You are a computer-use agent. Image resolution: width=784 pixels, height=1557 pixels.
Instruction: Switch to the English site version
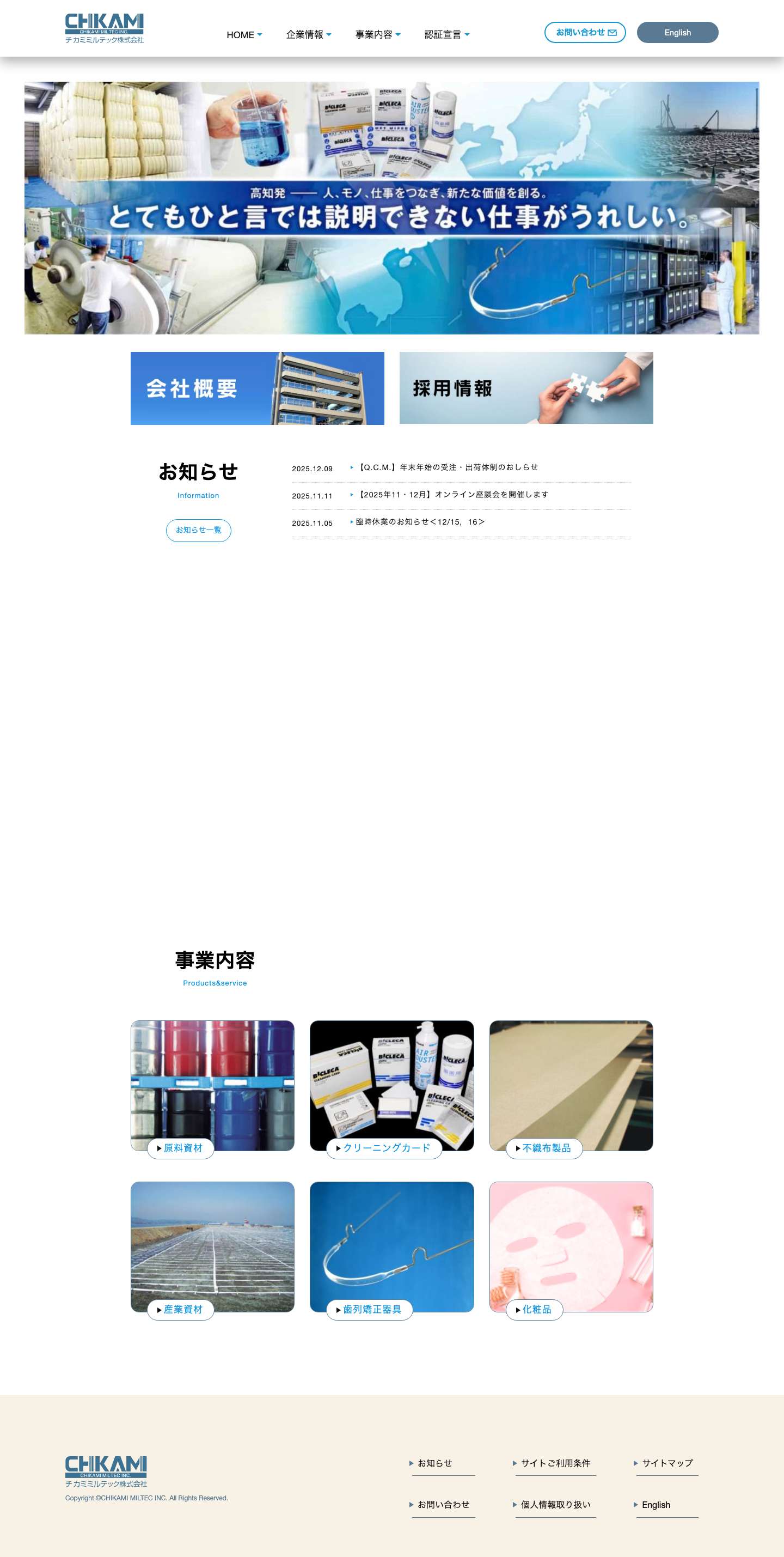click(678, 32)
